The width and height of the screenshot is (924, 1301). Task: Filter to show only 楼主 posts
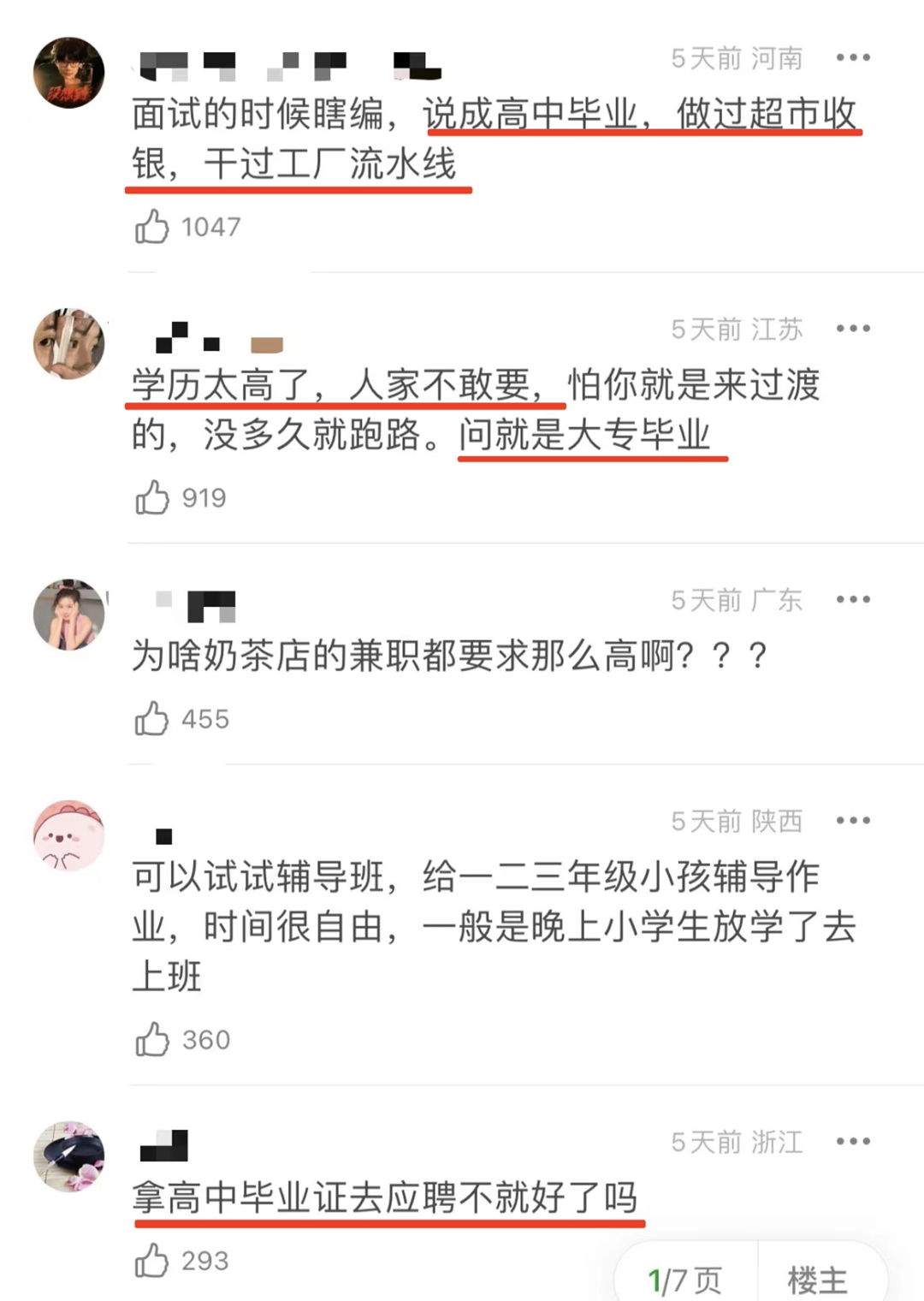coord(817,1280)
